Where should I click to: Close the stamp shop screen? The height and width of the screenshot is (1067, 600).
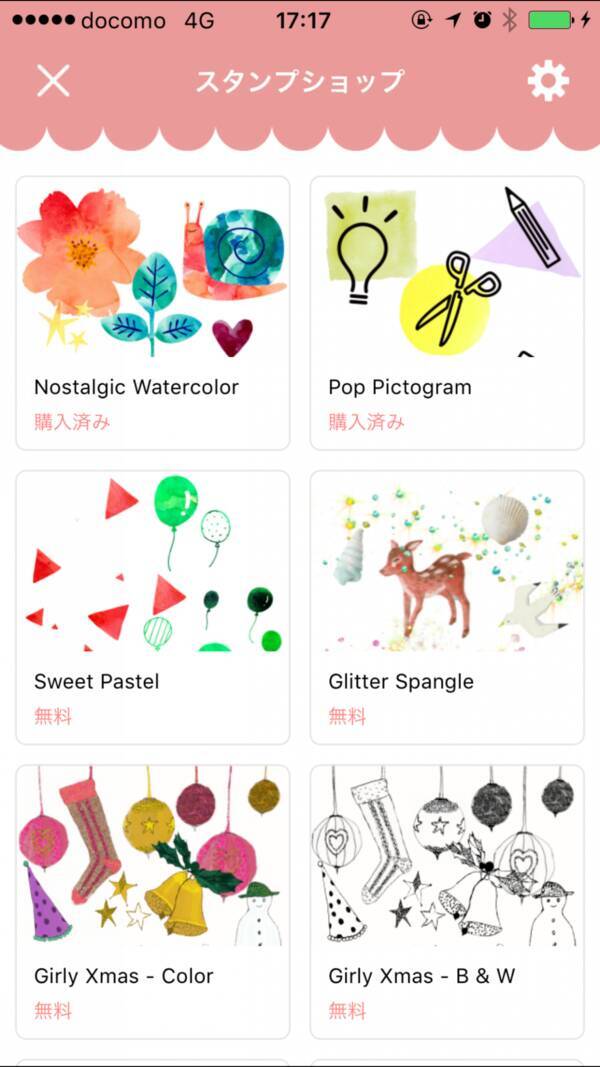tap(53, 80)
